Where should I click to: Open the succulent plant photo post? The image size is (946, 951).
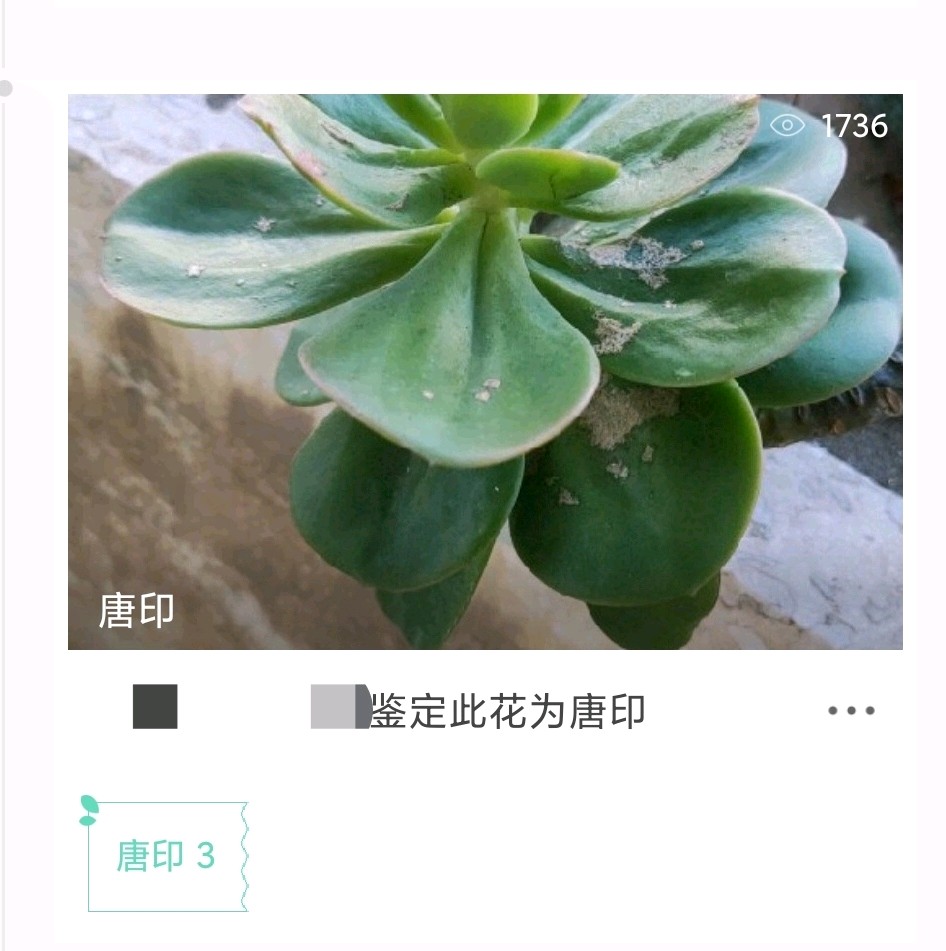(485, 371)
